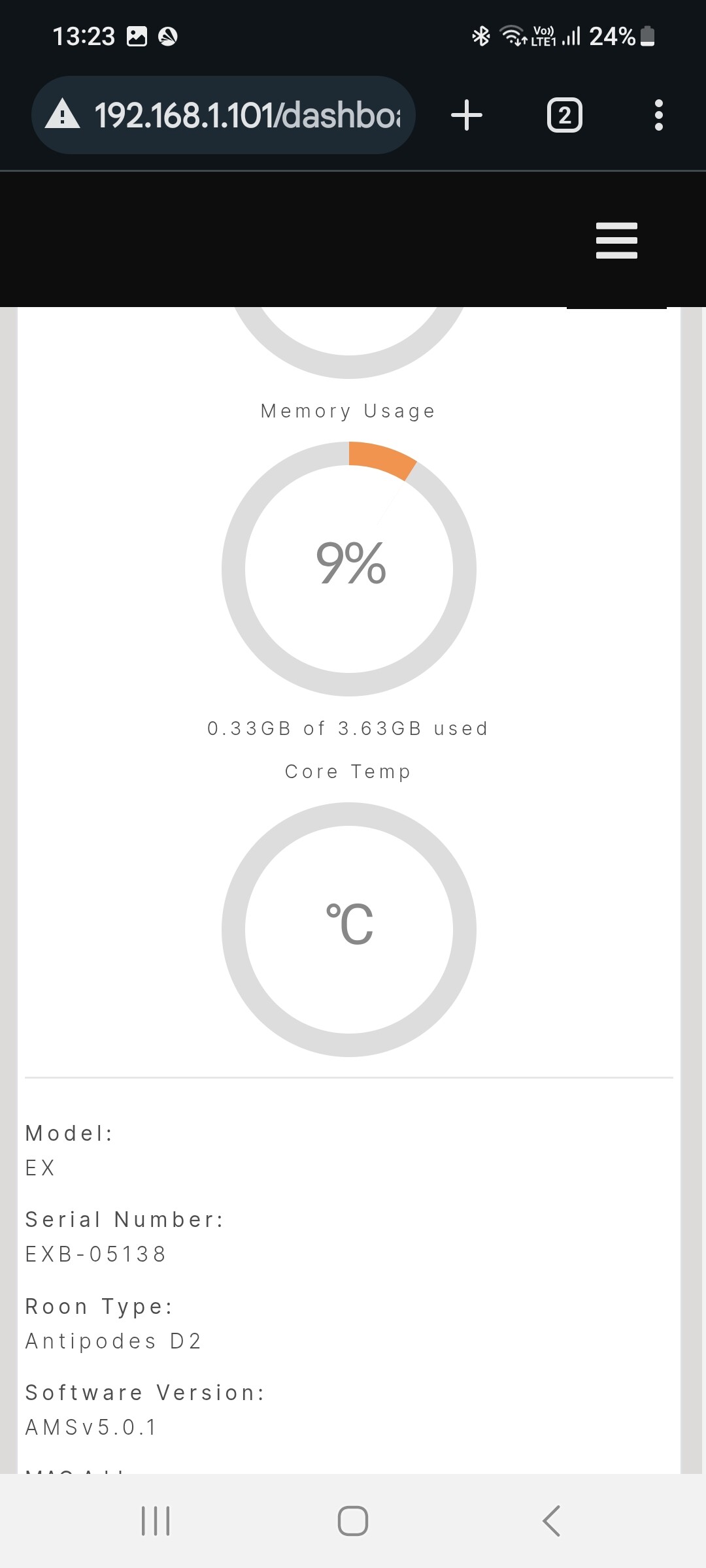Open a new browser tab
This screenshot has height=1568, width=706.
click(x=467, y=115)
